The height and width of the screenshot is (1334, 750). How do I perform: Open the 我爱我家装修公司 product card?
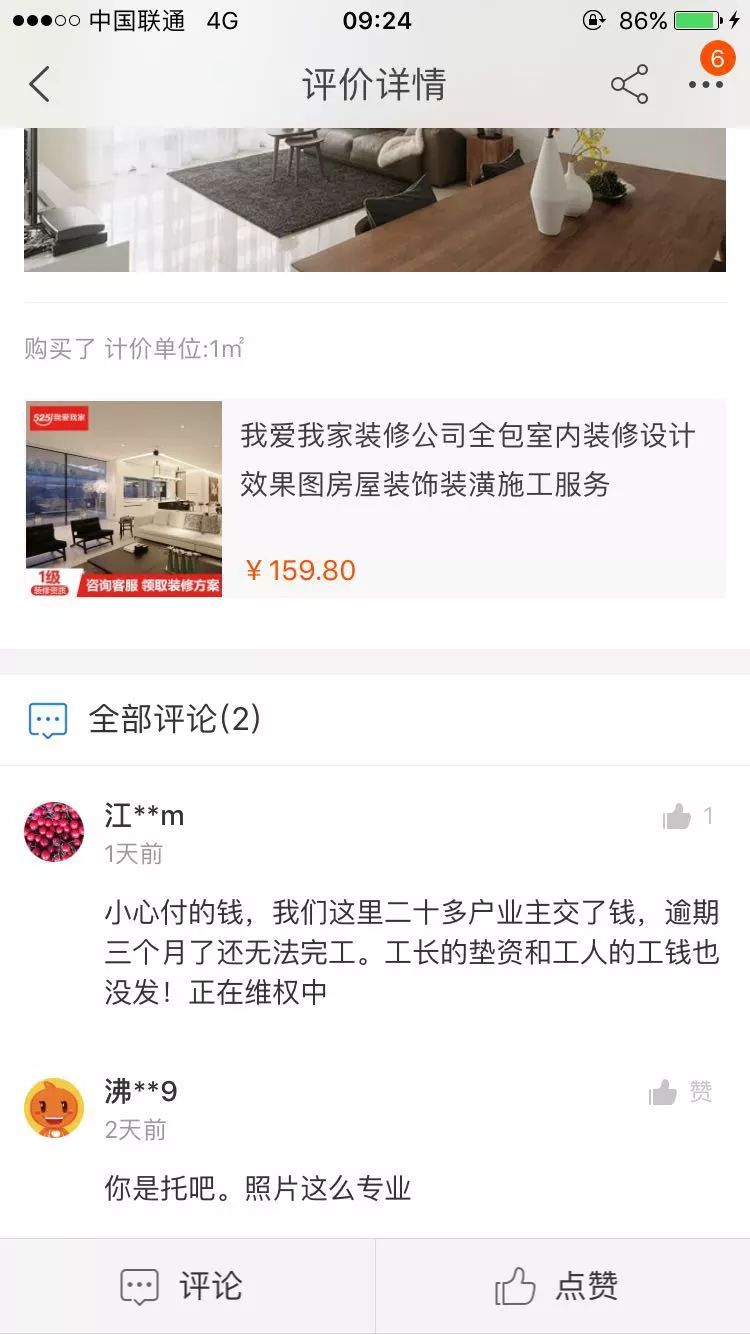(x=375, y=499)
